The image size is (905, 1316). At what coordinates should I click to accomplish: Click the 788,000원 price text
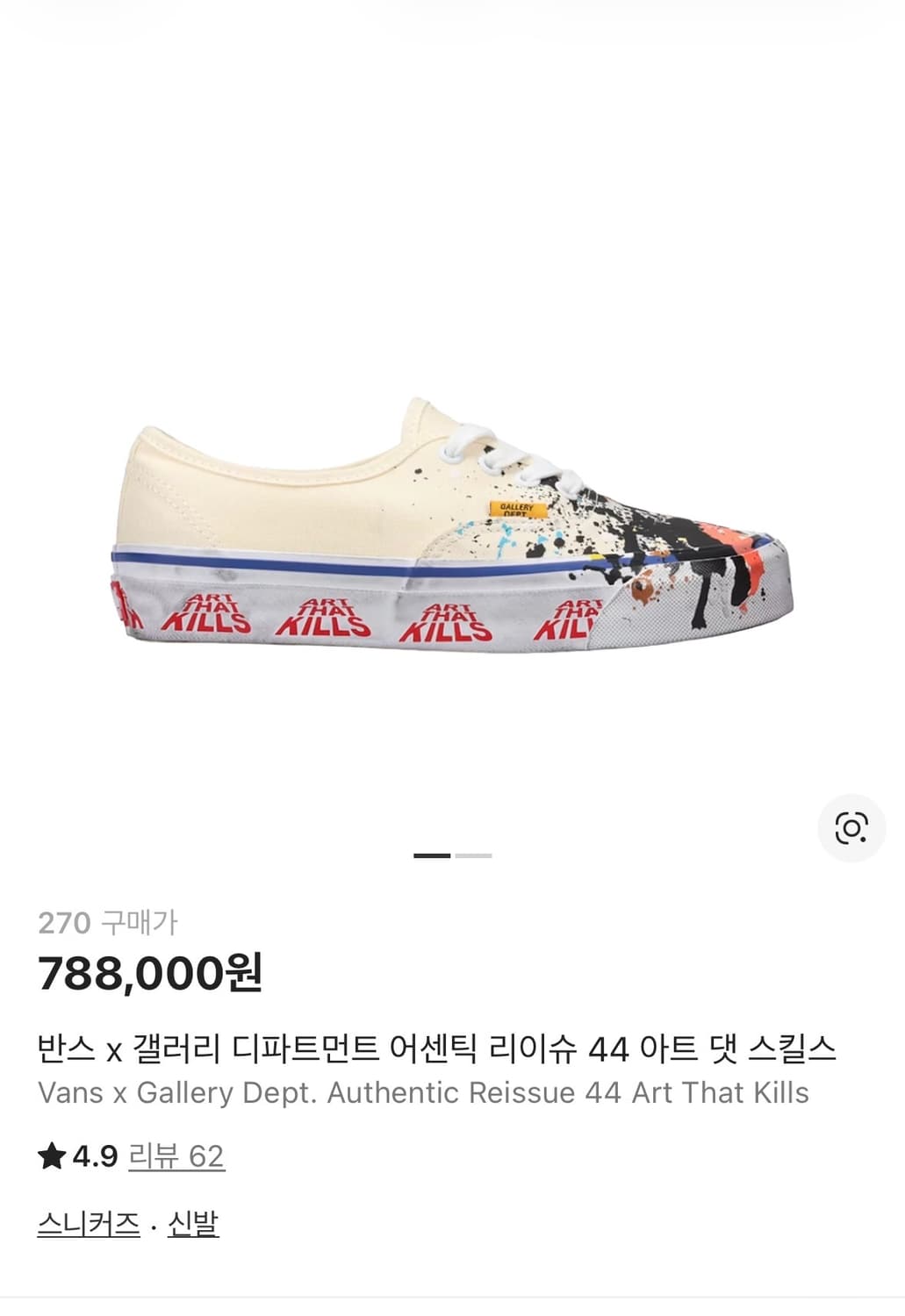tap(149, 971)
